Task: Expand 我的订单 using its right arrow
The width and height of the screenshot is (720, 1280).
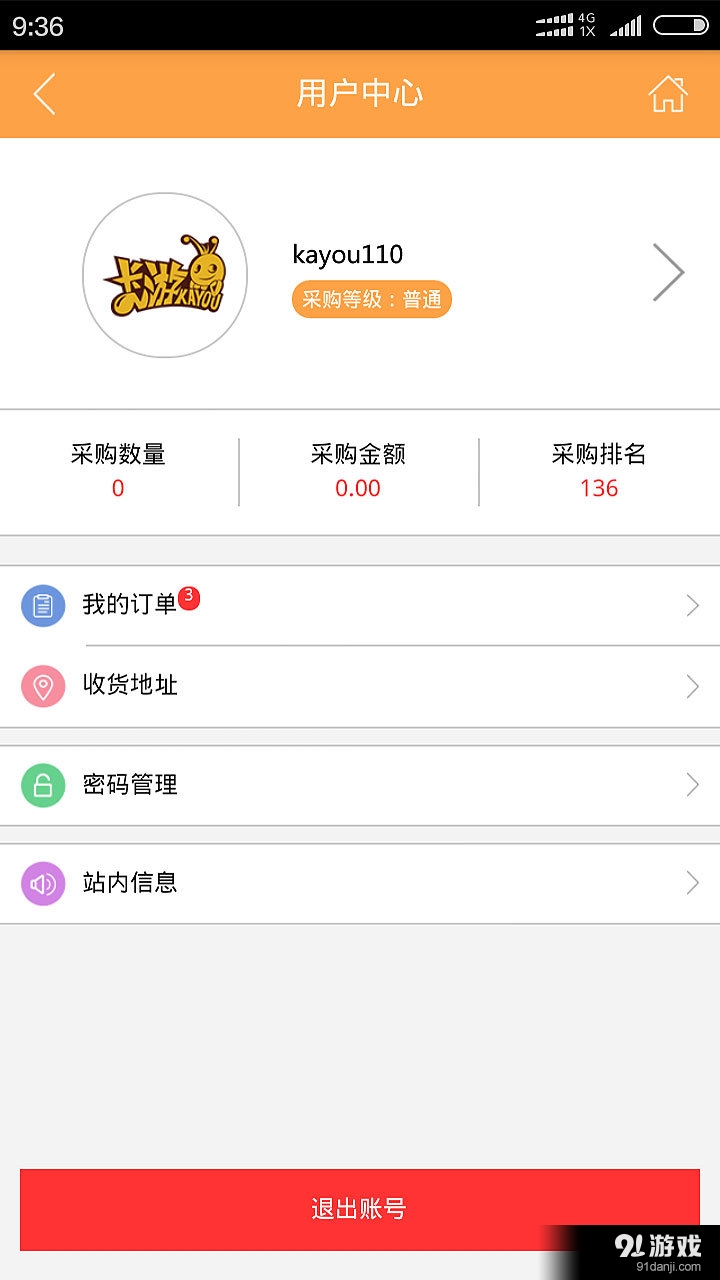Action: click(x=692, y=605)
